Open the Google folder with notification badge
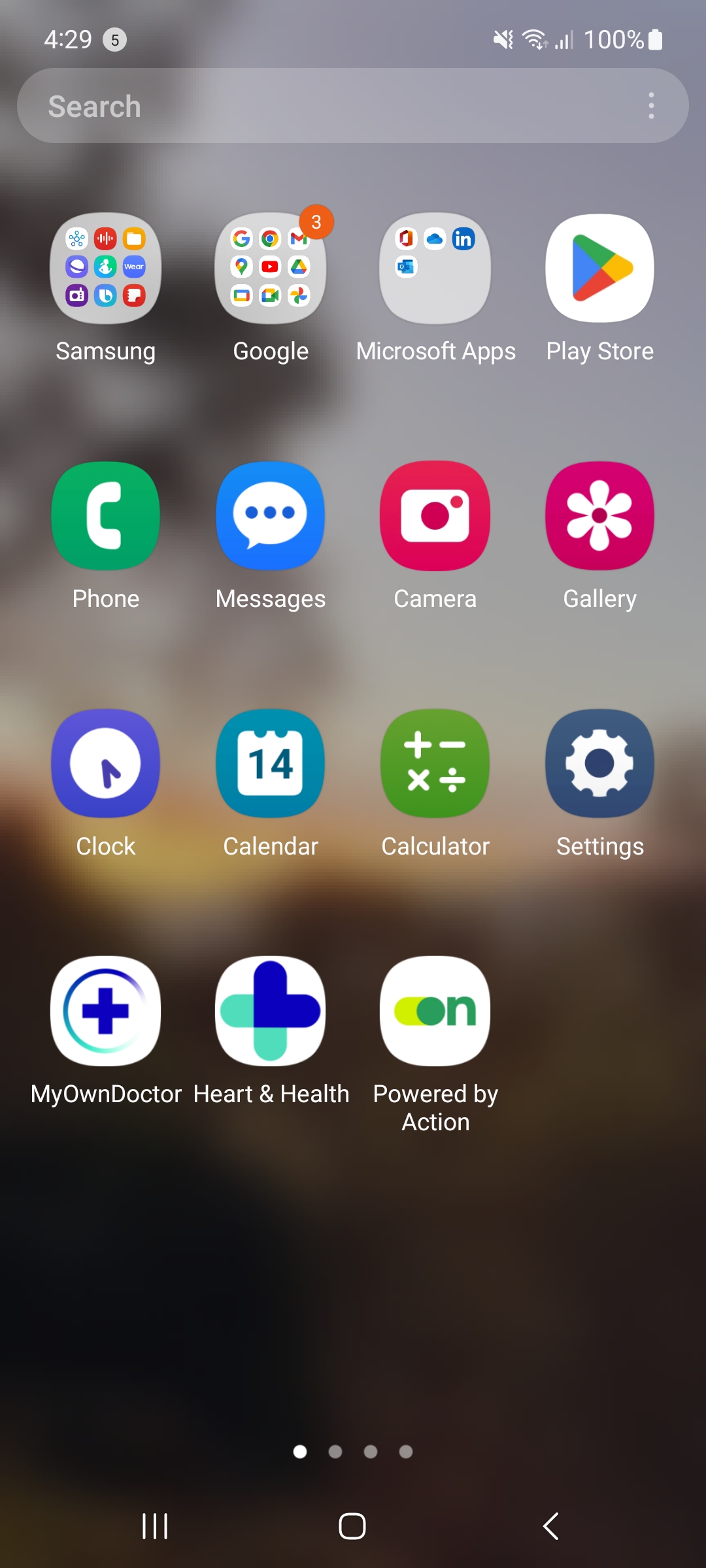706x1568 pixels. [x=270, y=268]
